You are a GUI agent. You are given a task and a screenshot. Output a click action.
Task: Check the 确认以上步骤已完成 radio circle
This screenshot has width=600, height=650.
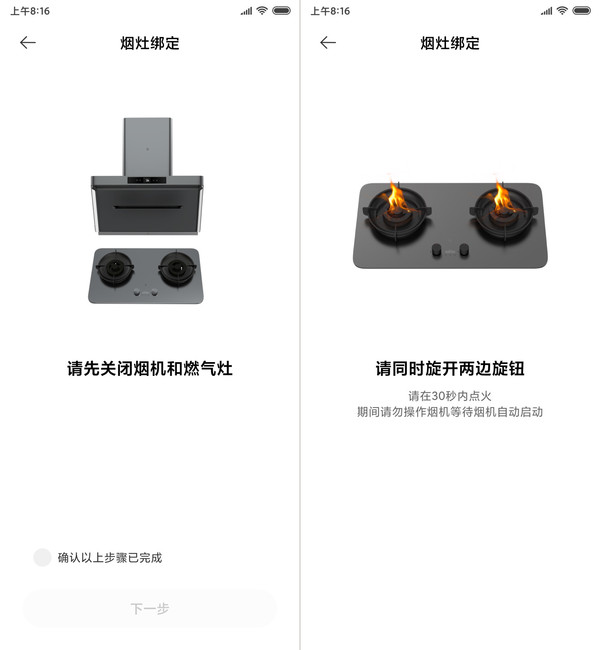42,557
